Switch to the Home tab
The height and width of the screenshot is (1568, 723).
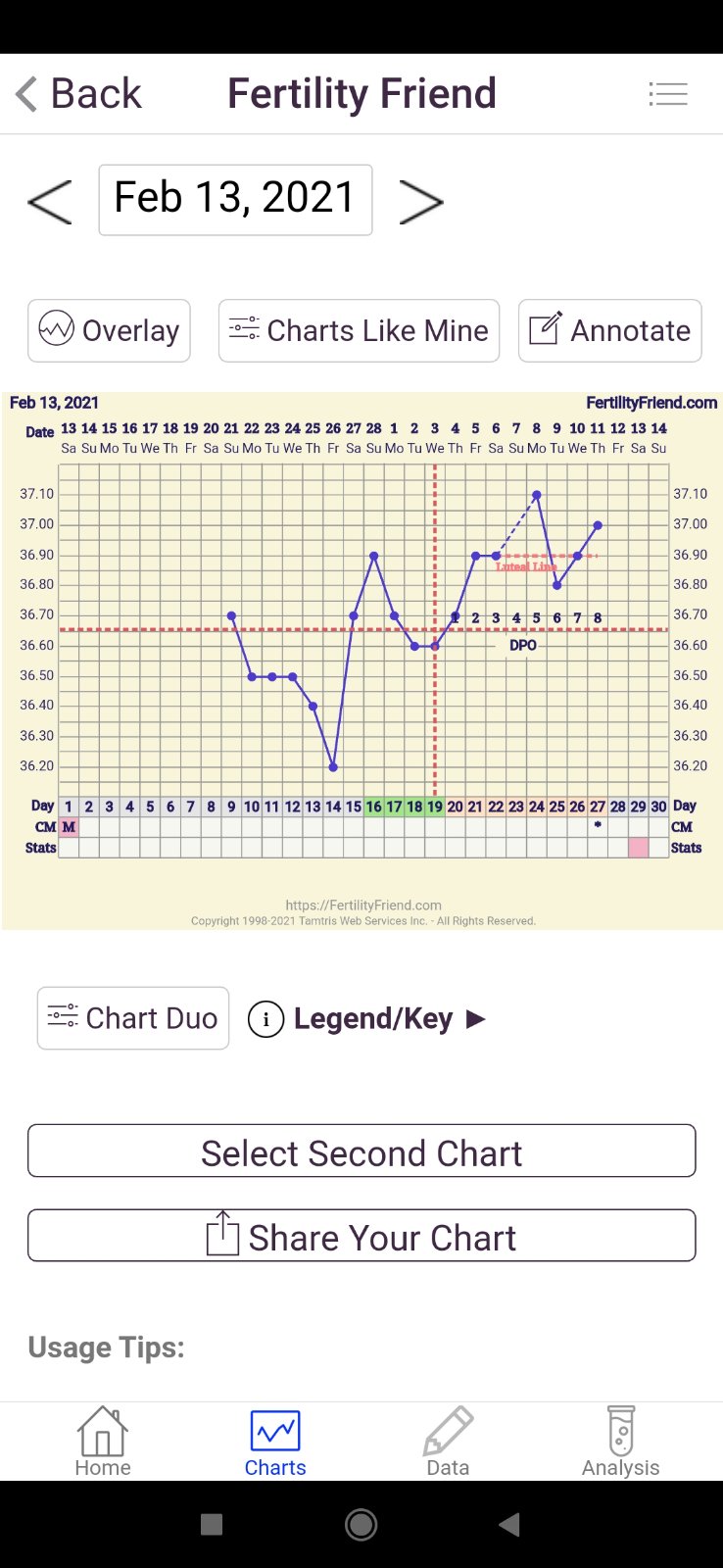103,1441
